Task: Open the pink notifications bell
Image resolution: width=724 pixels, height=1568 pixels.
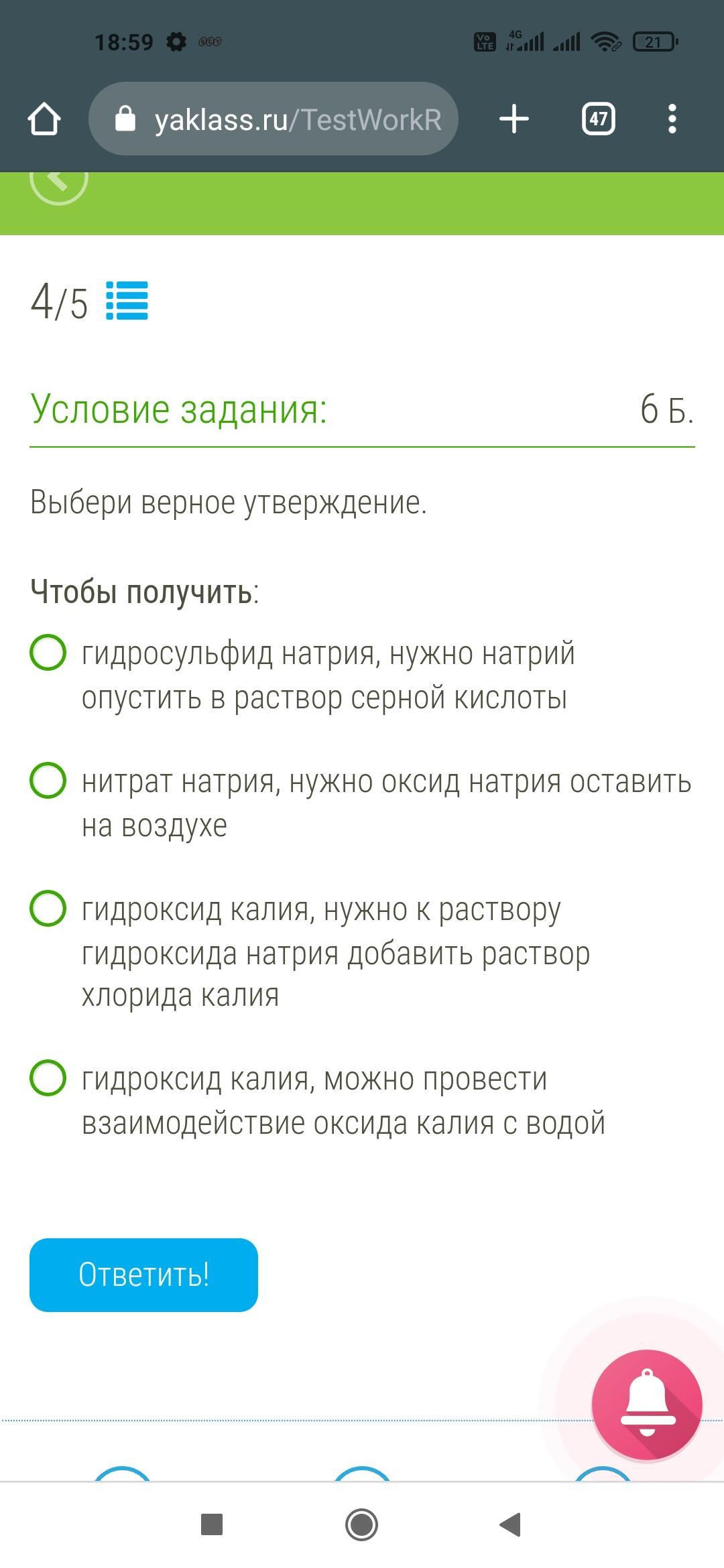Action: (647, 1405)
